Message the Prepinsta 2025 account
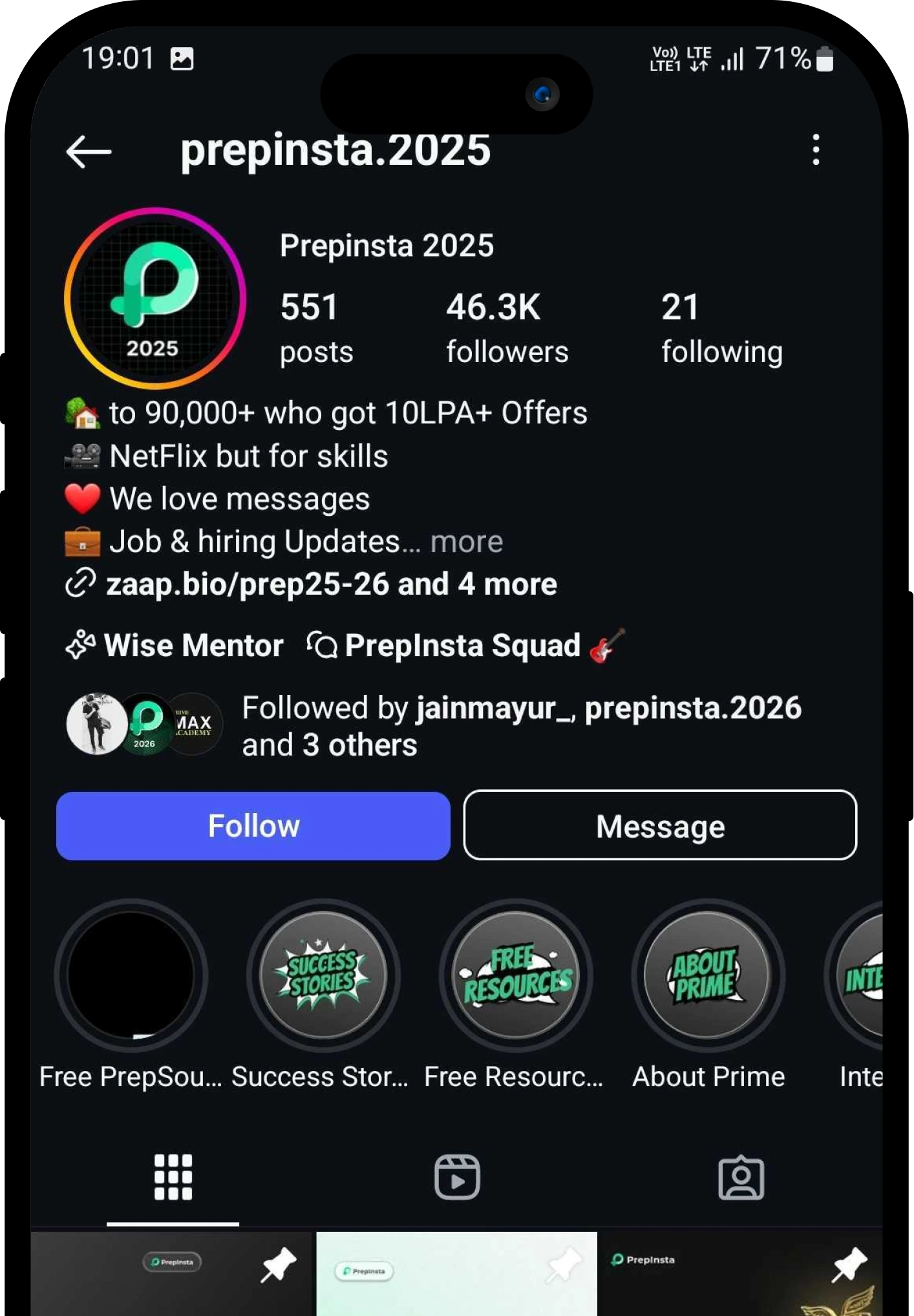914x1316 pixels. [660, 825]
